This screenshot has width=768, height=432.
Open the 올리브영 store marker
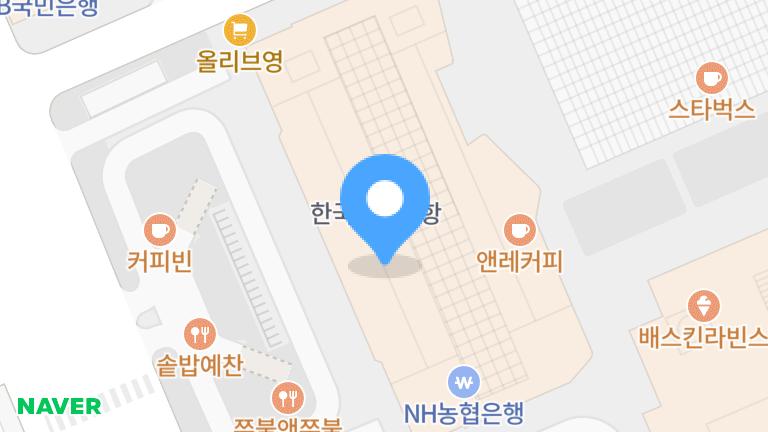pos(239,29)
